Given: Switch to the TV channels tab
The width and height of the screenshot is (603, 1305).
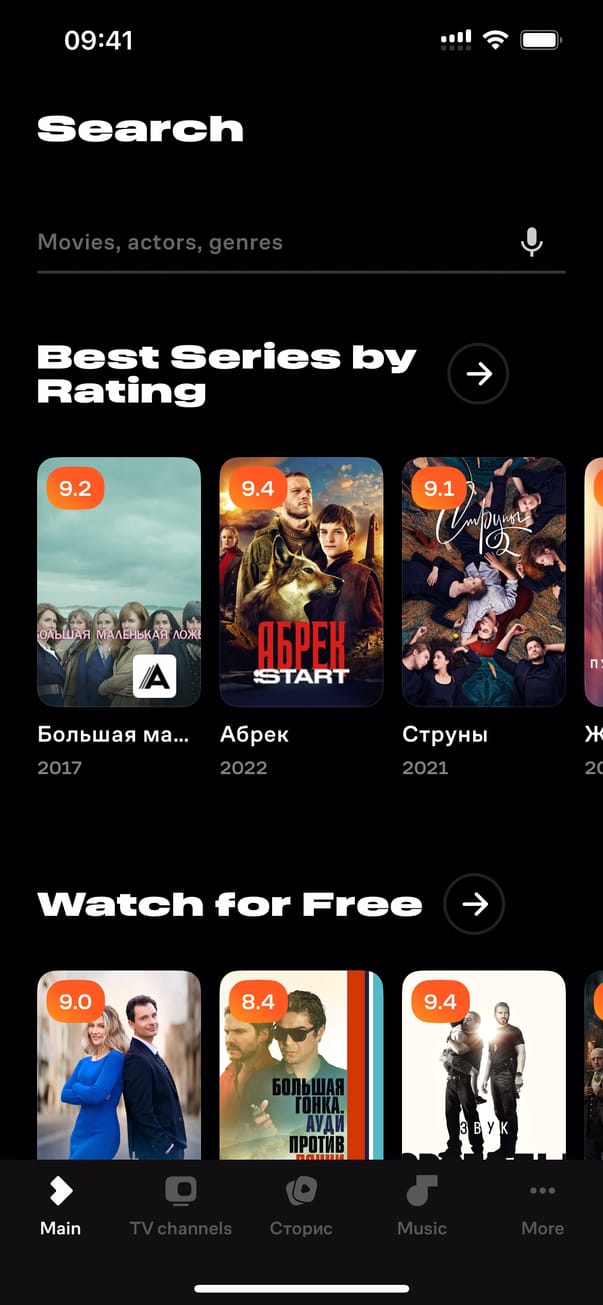Looking at the screenshot, I should click(x=181, y=1206).
